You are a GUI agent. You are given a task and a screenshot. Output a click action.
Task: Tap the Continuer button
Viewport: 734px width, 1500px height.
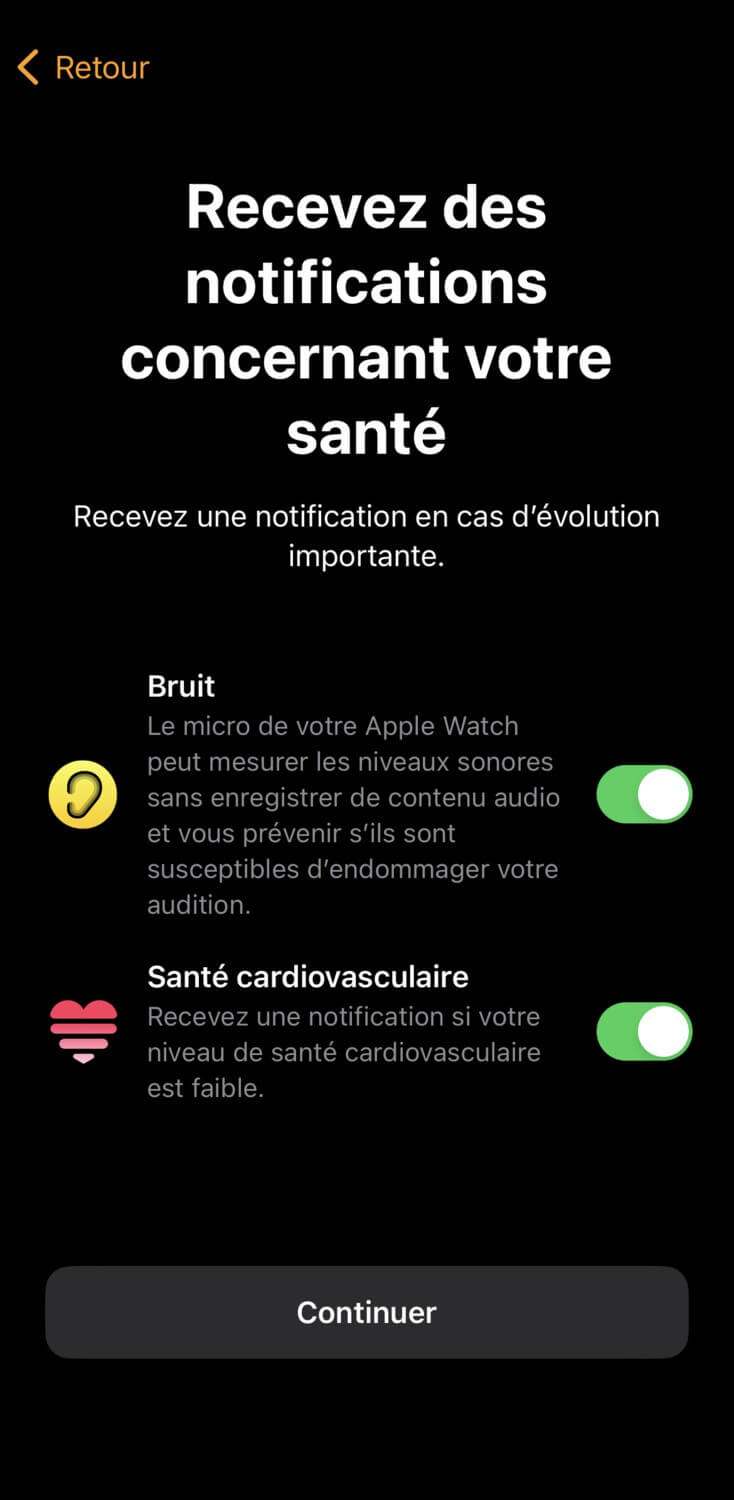point(367,1312)
